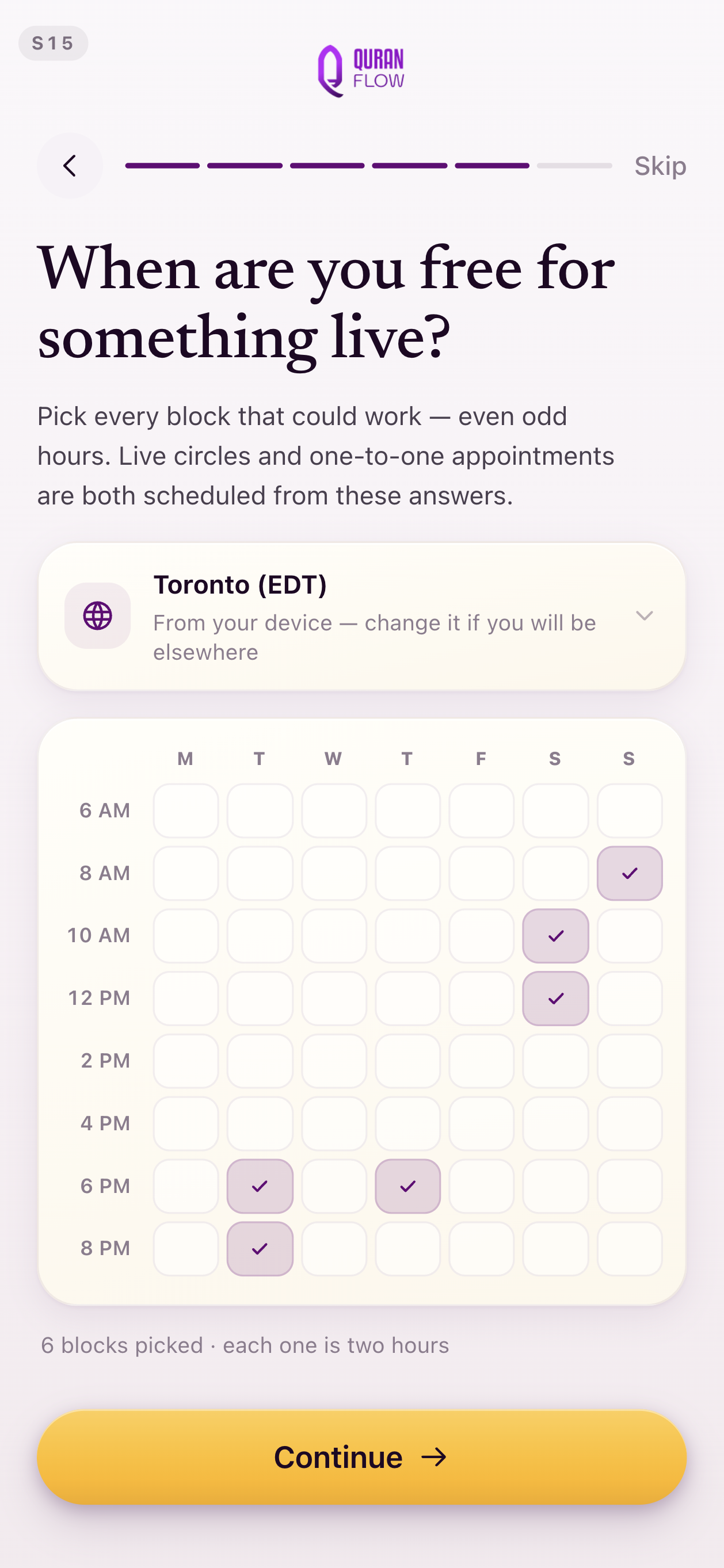Uncheck Tuesday 8 PM block
Viewport: 724px width, 1568px height.
(260, 1248)
